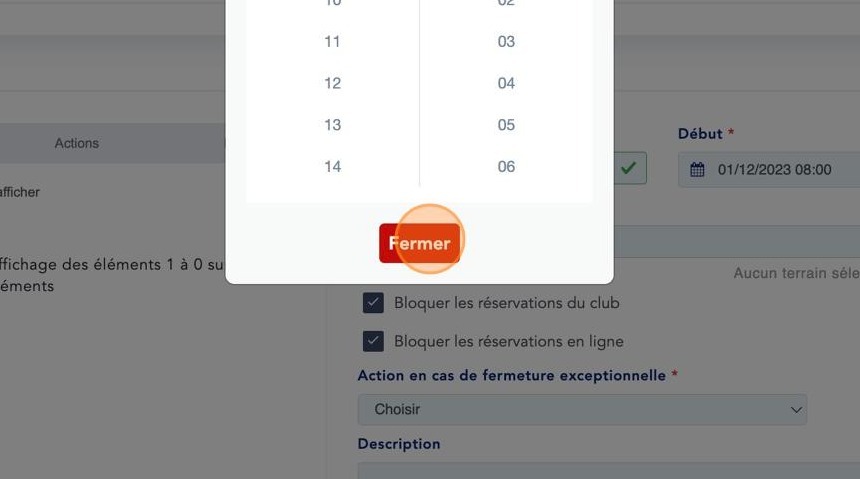The height and width of the screenshot is (479, 860).
Task: Pick minute 05 in the picker
Action: [506, 125]
